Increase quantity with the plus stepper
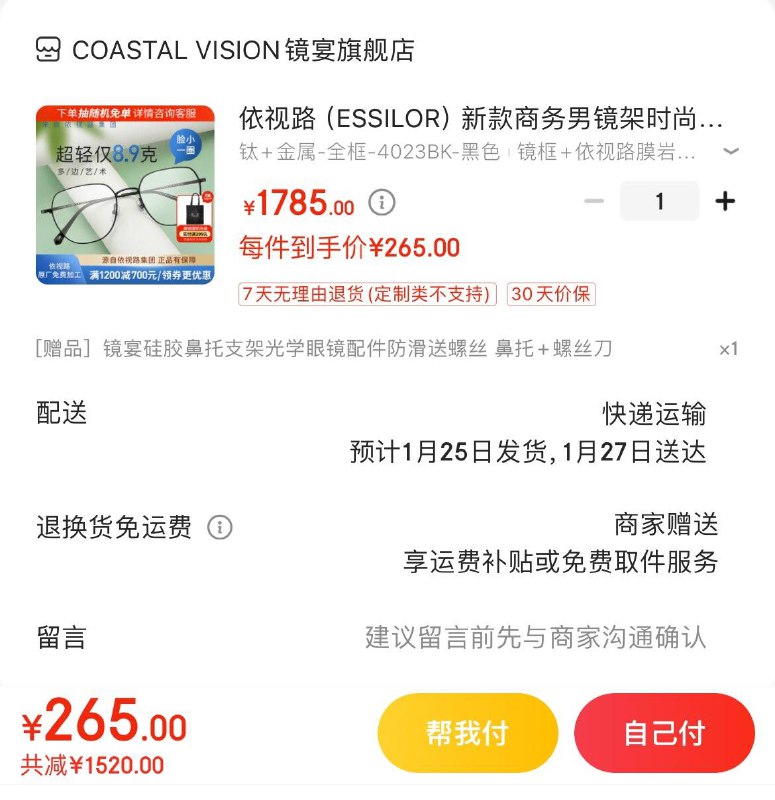 [724, 201]
